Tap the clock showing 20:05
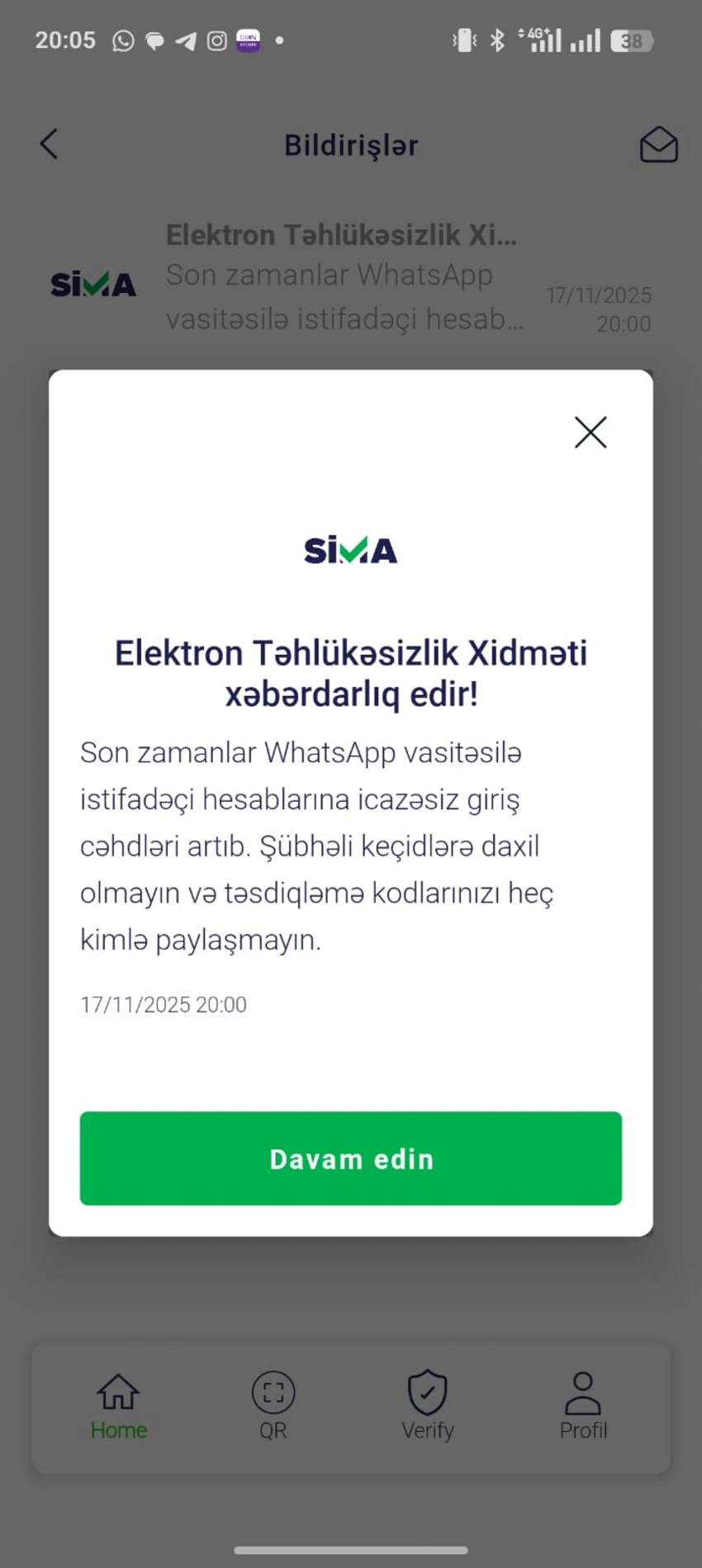702x1568 pixels. tap(65, 39)
